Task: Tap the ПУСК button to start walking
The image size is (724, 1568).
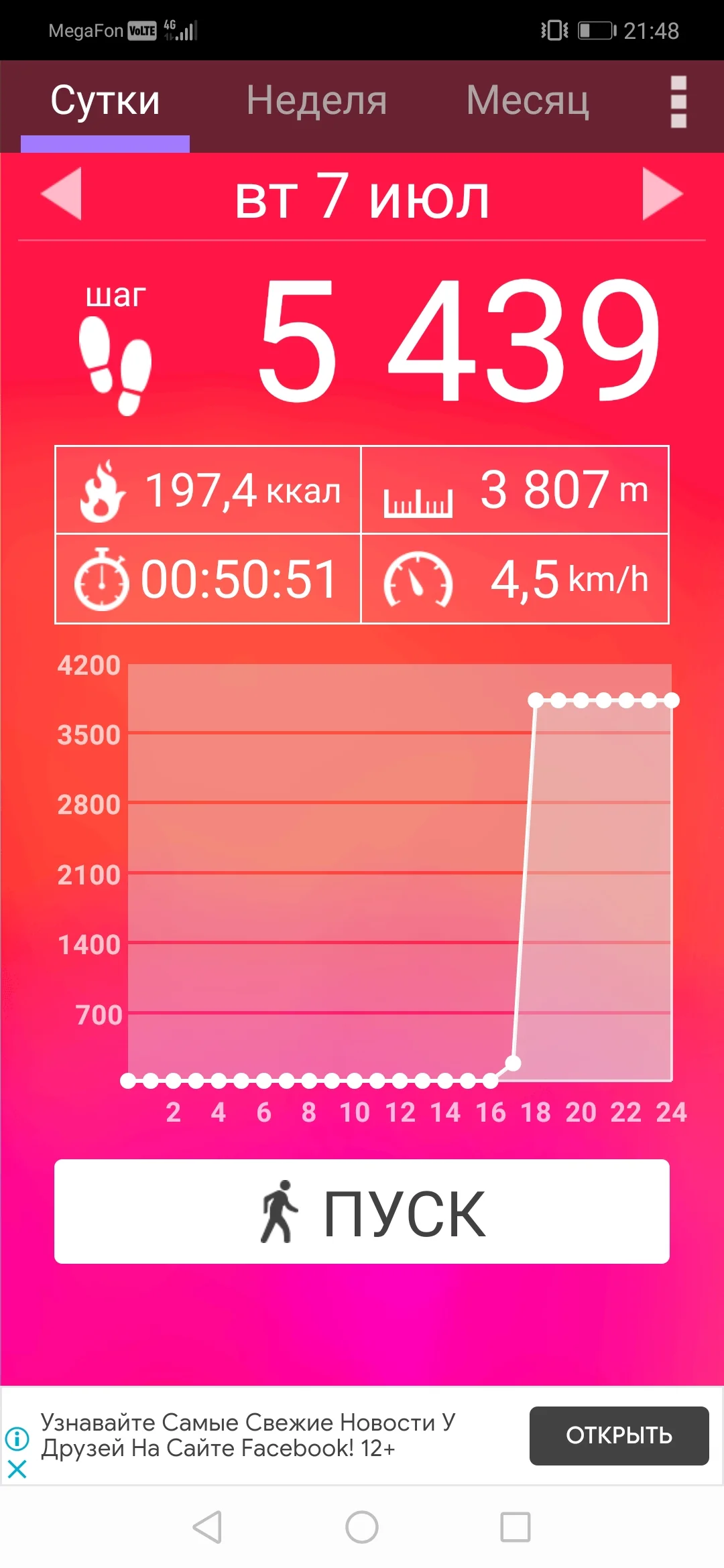Action: pos(362,1212)
